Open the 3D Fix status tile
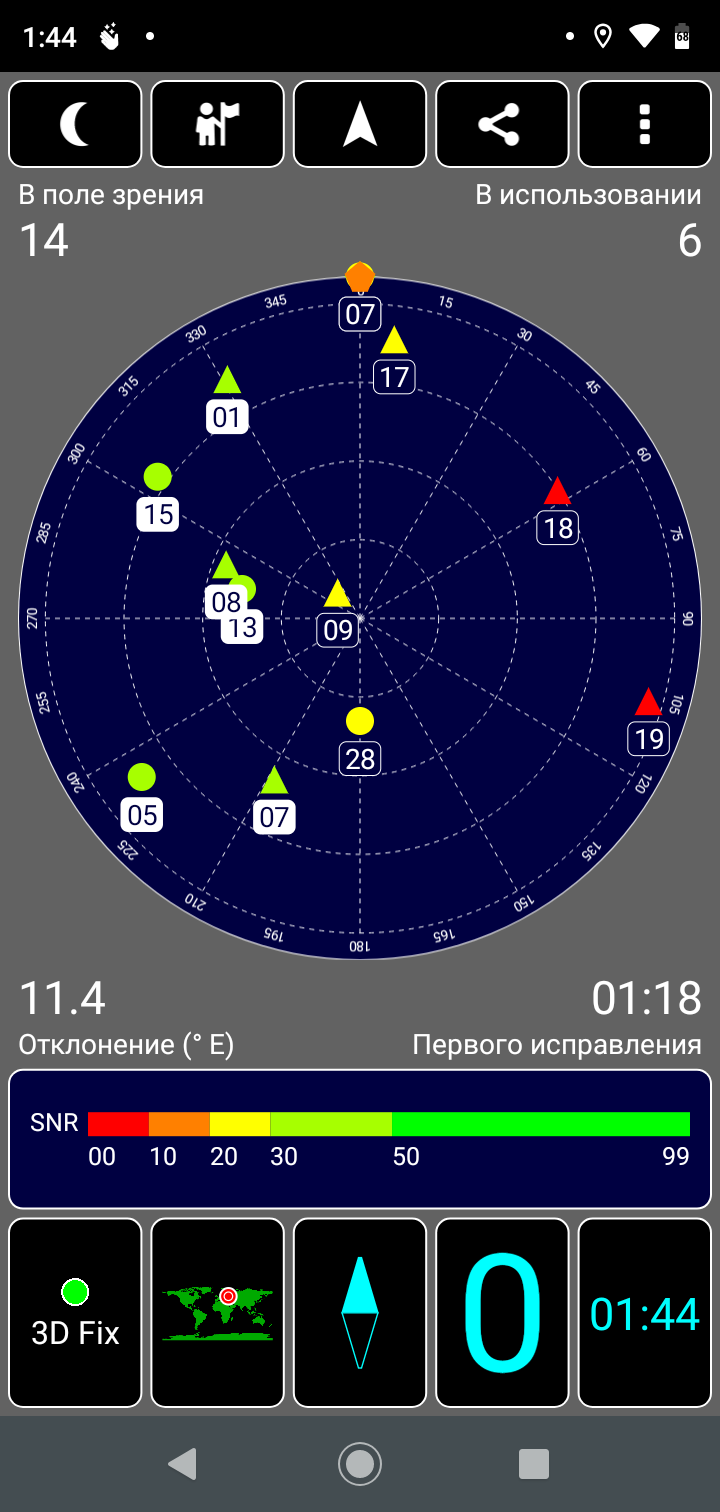Screen dimensions: 720x1512 (x=75, y=1312)
